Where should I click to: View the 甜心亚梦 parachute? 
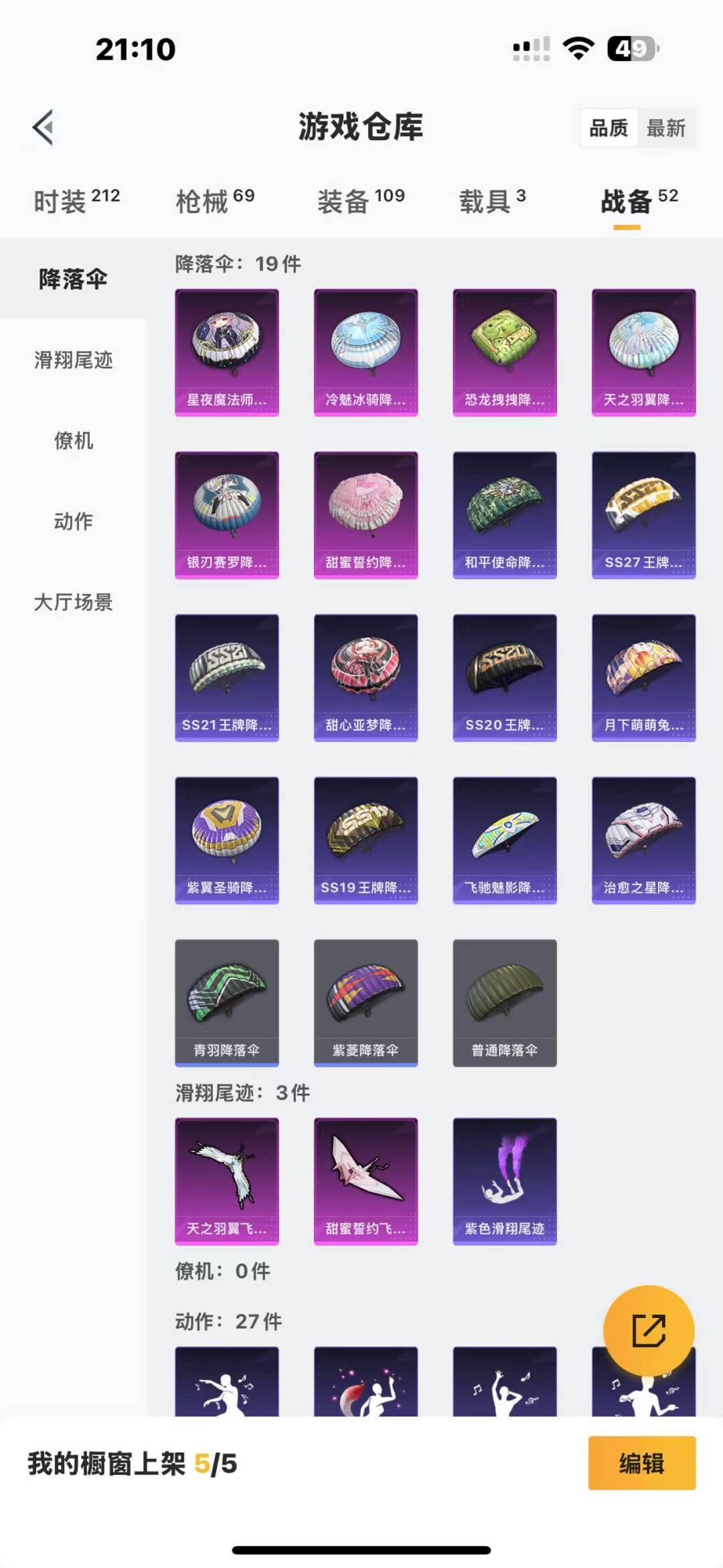tap(366, 678)
